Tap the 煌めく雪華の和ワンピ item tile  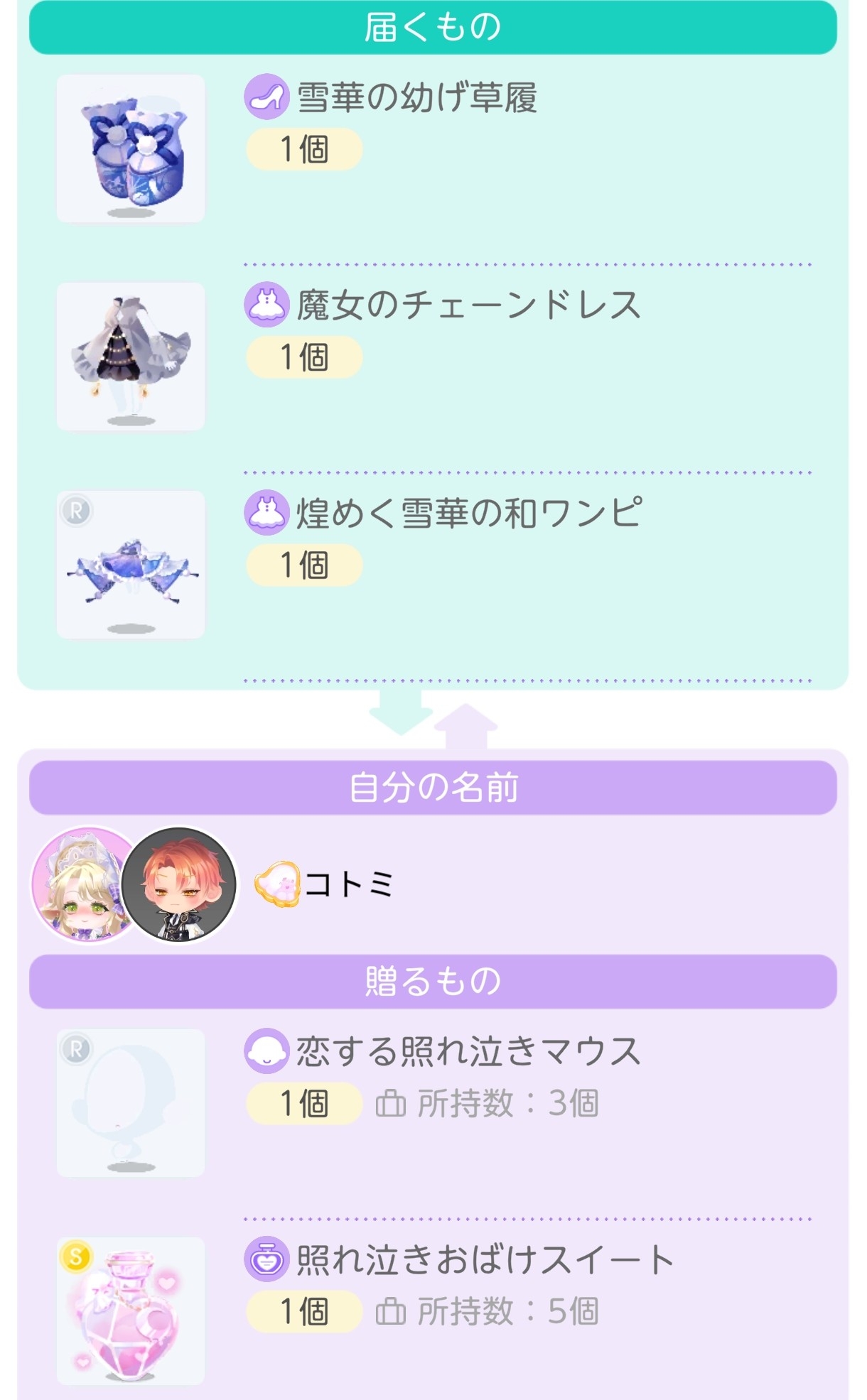point(131,565)
